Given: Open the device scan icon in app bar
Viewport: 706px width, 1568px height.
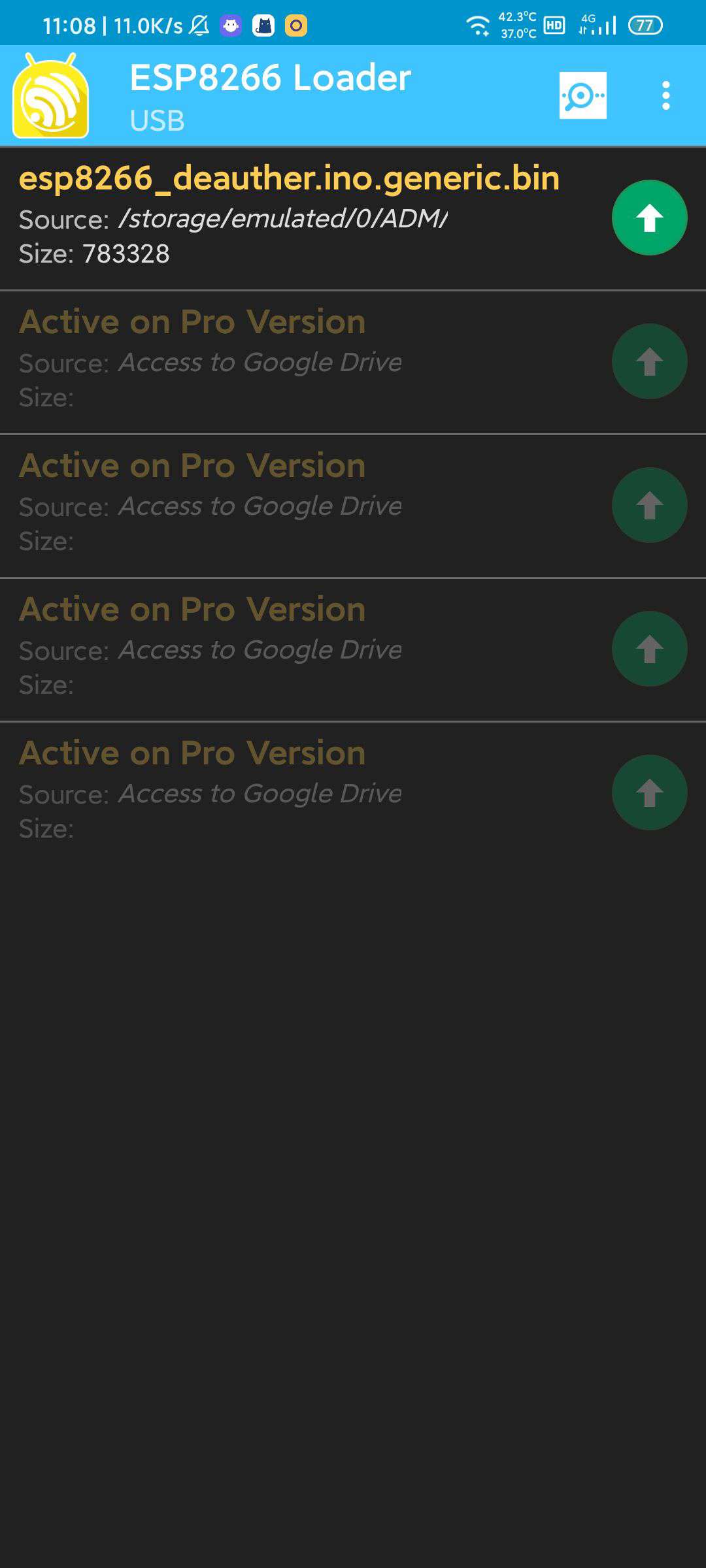Looking at the screenshot, I should pyautogui.click(x=582, y=95).
